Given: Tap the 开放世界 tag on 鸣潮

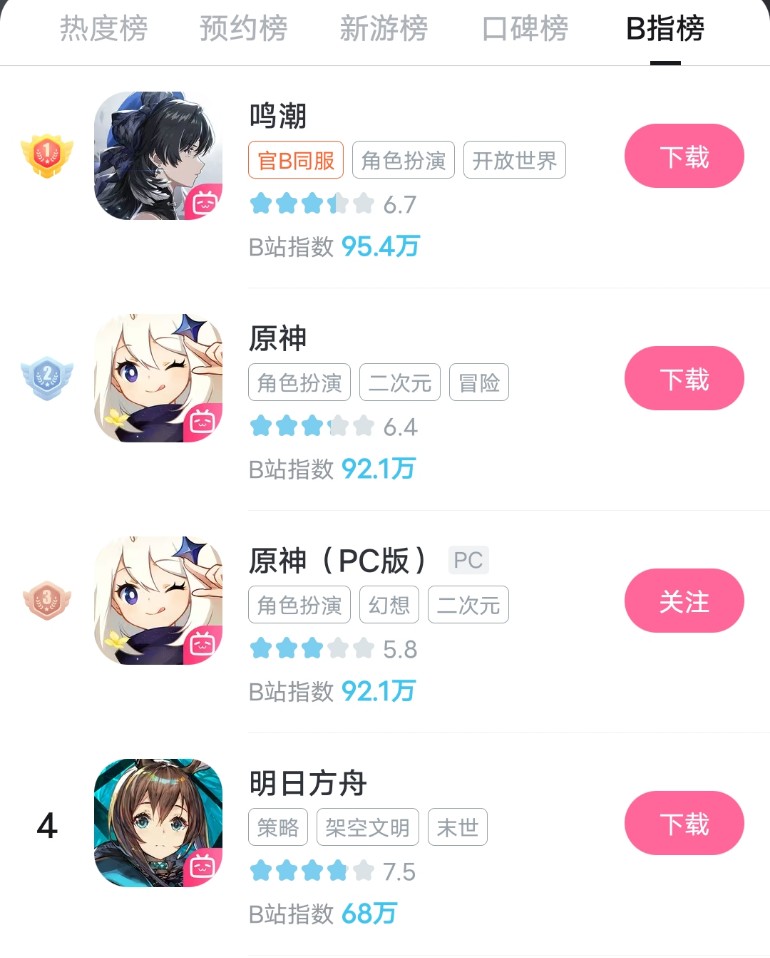Looking at the screenshot, I should [x=514, y=160].
